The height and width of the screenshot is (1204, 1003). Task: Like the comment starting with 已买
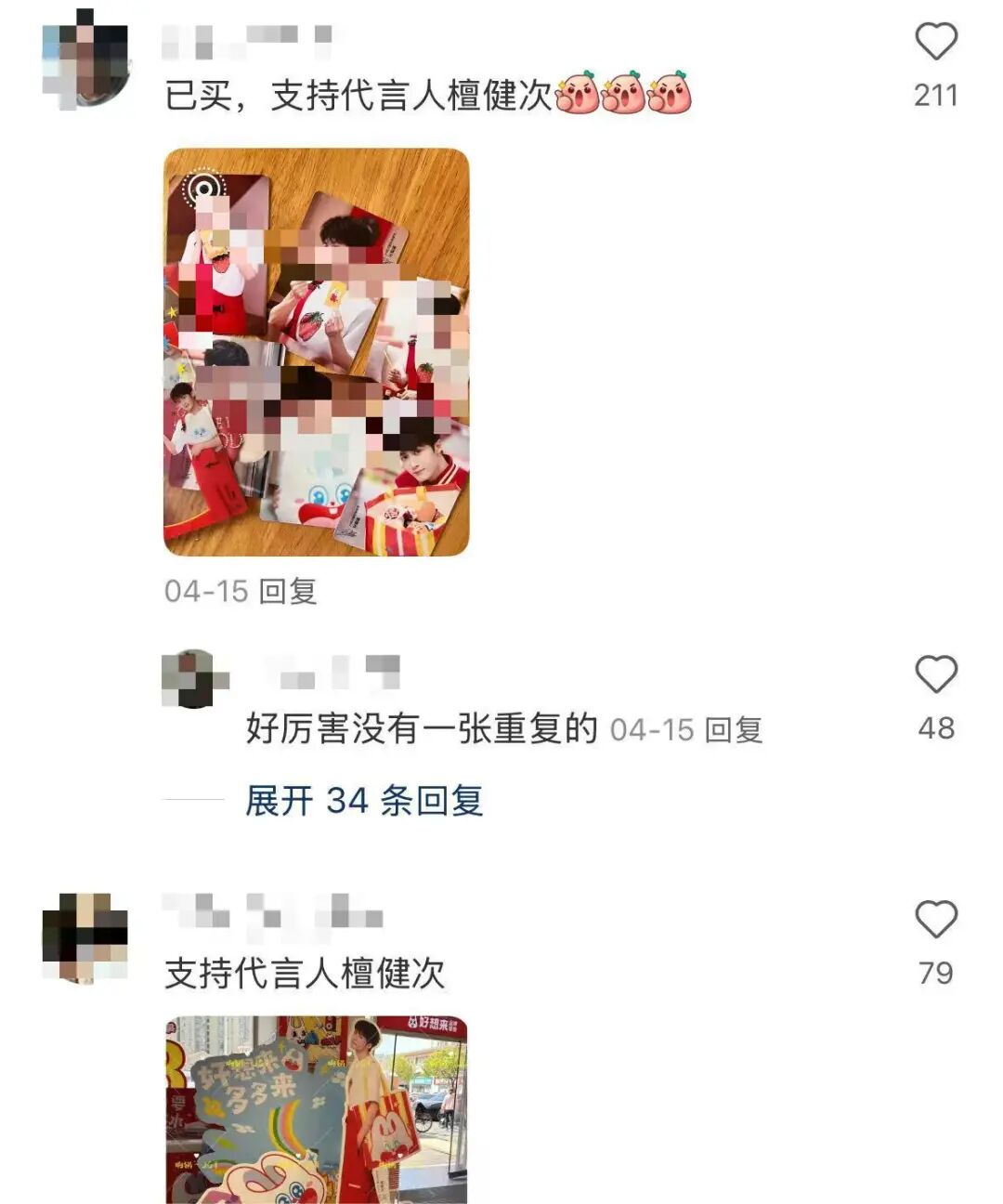(935, 43)
